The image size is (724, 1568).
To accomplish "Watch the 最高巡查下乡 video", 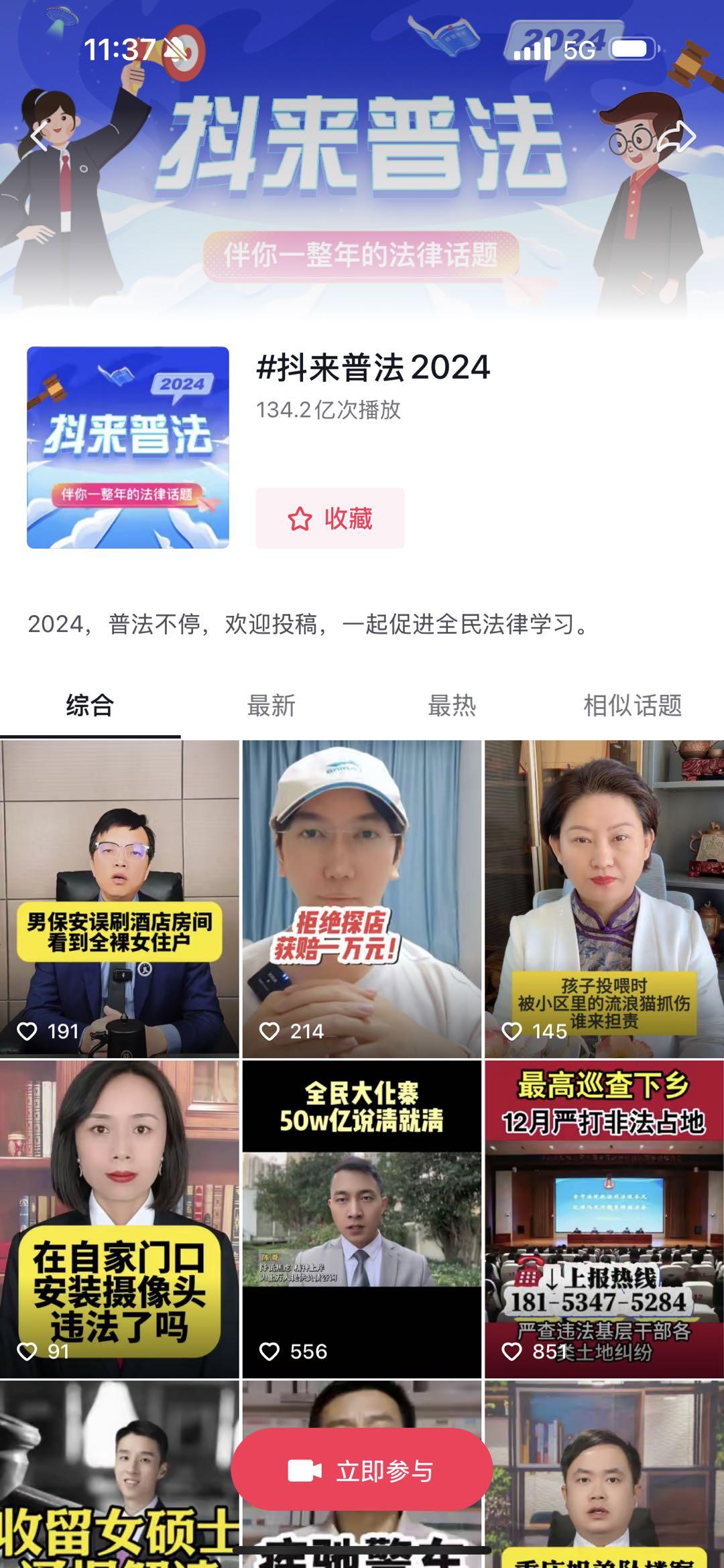I will click(x=604, y=1218).
